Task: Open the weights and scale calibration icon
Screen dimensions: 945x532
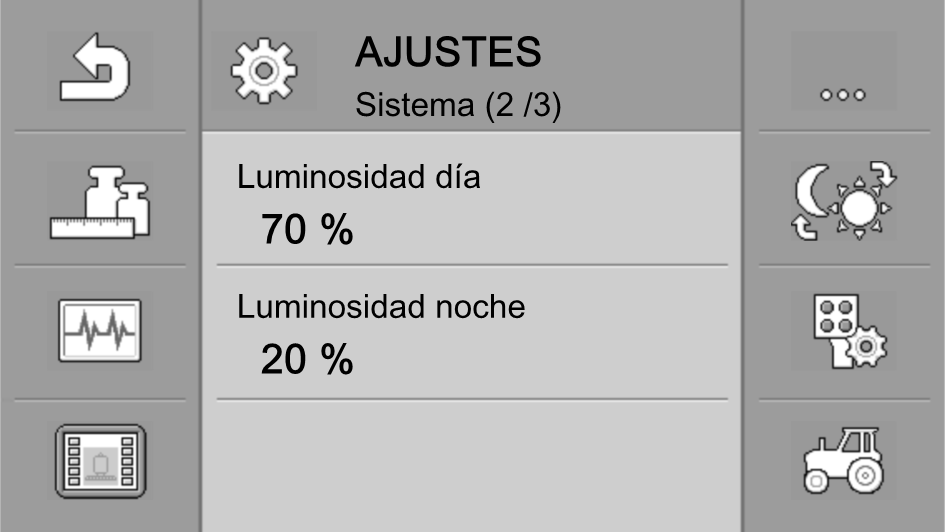Action: [99, 201]
